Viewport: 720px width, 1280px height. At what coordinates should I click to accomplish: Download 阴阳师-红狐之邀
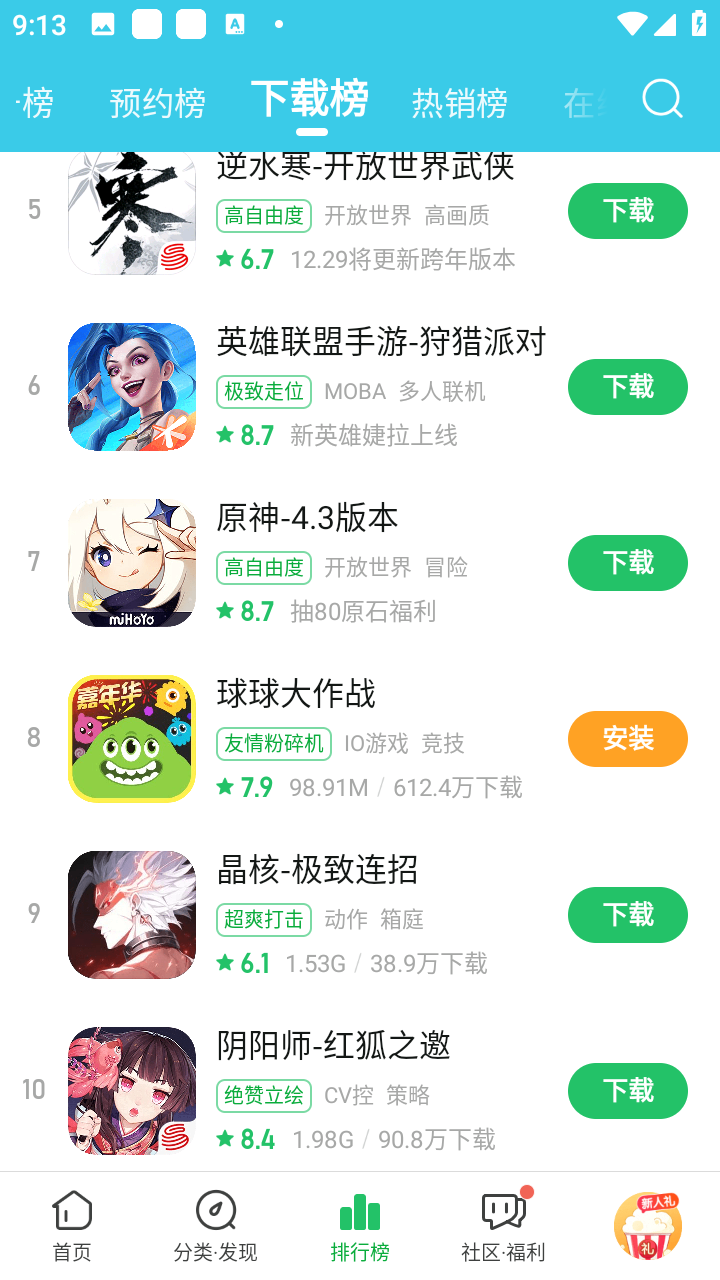tap(627, 1091)
